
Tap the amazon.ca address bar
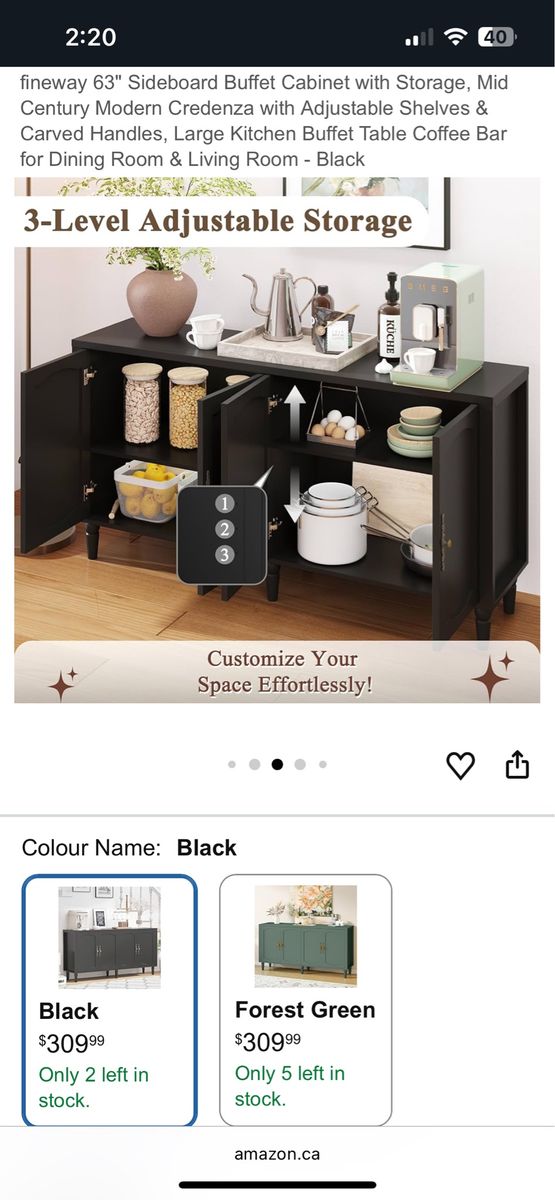click(x=277, y=1154)
